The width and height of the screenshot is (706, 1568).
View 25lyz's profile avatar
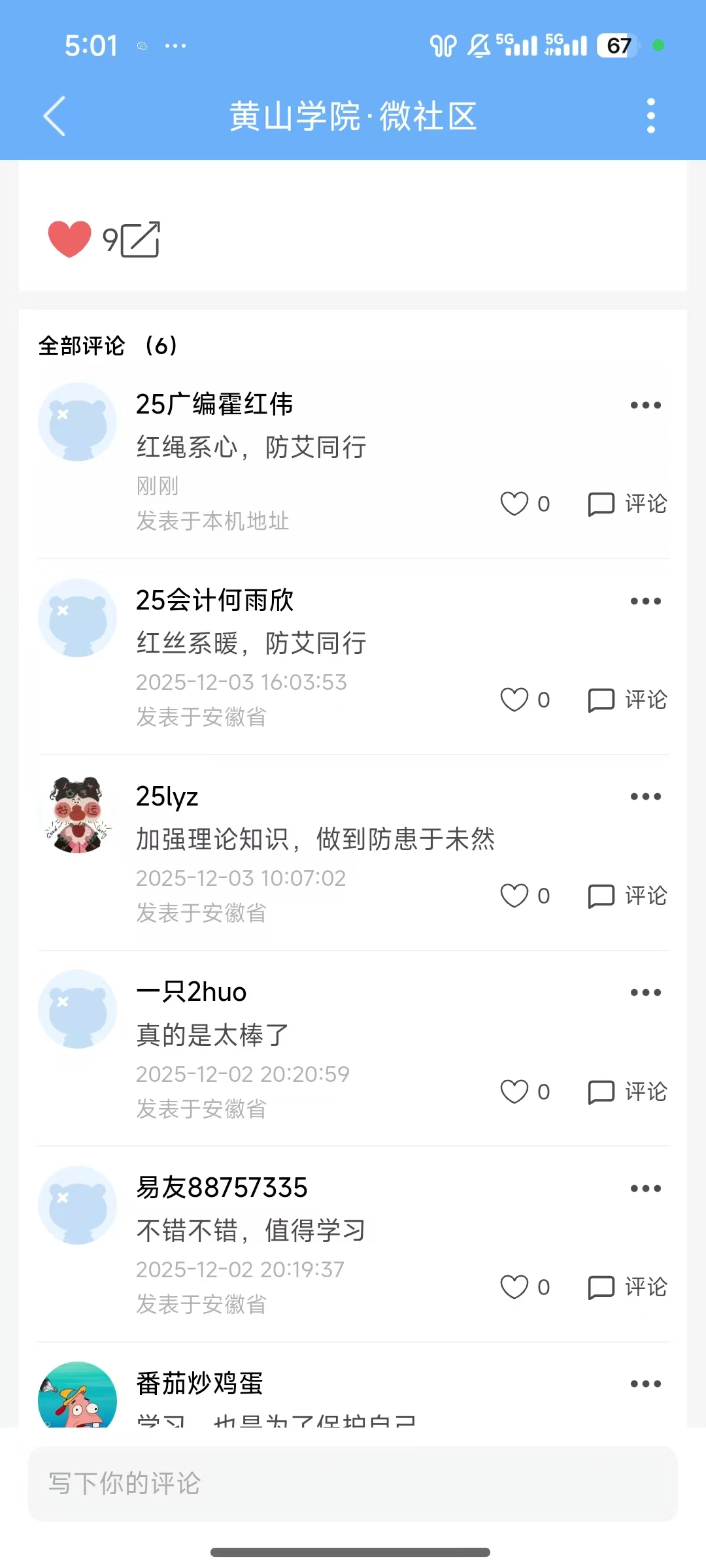coord(78,814)
